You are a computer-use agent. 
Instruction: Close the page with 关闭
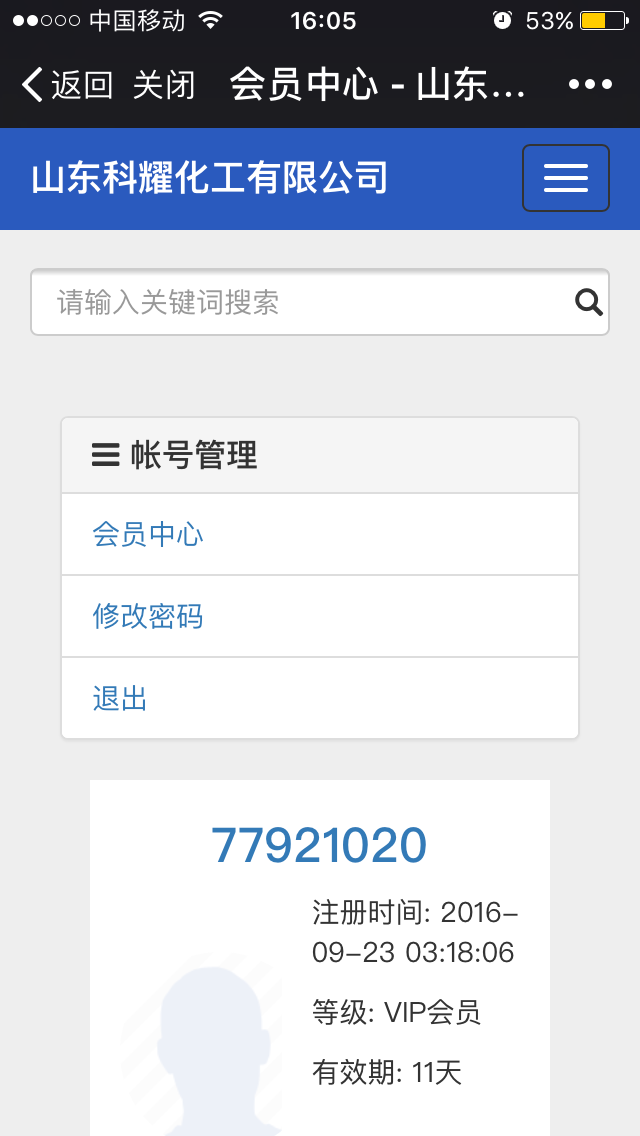(x=164, y=85)
